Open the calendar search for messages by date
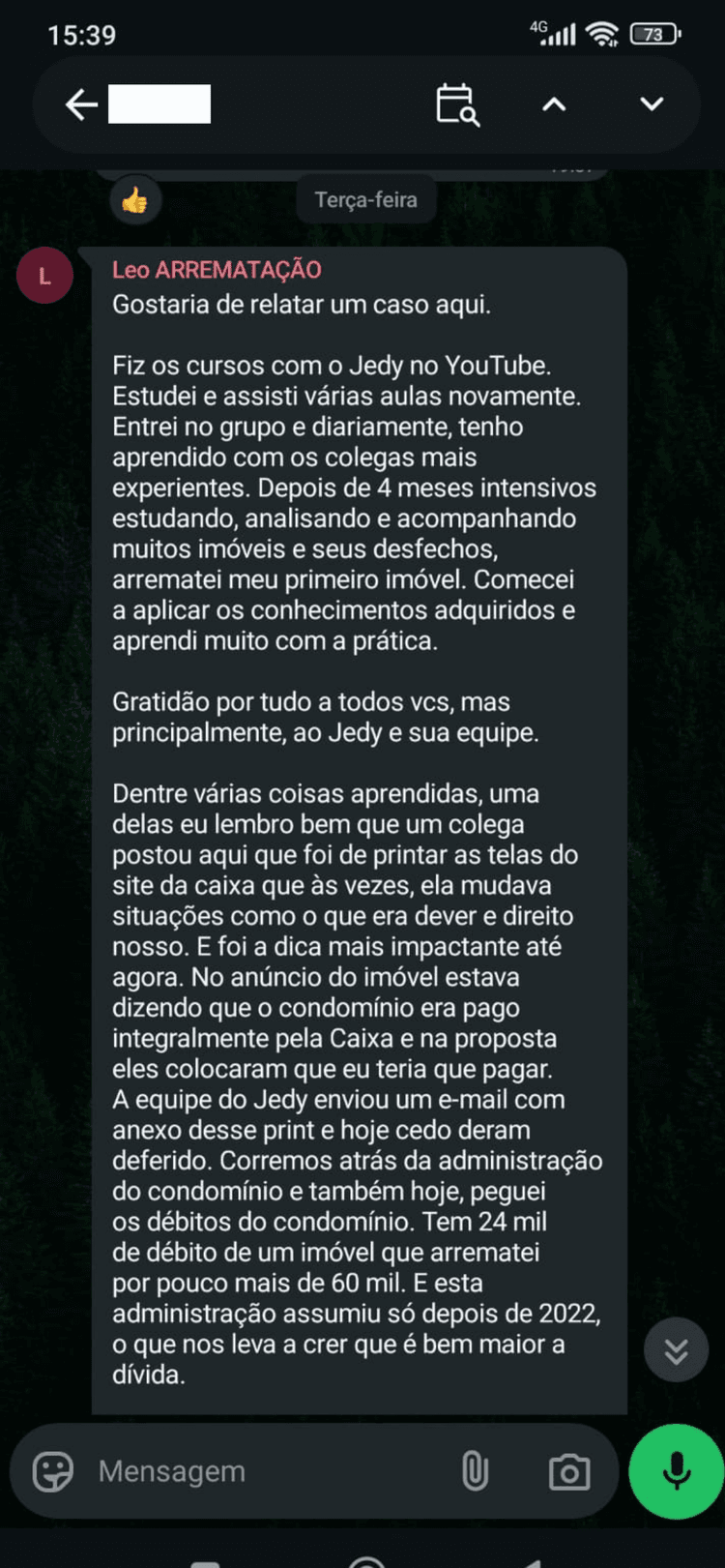 click(x=454, y=104)
